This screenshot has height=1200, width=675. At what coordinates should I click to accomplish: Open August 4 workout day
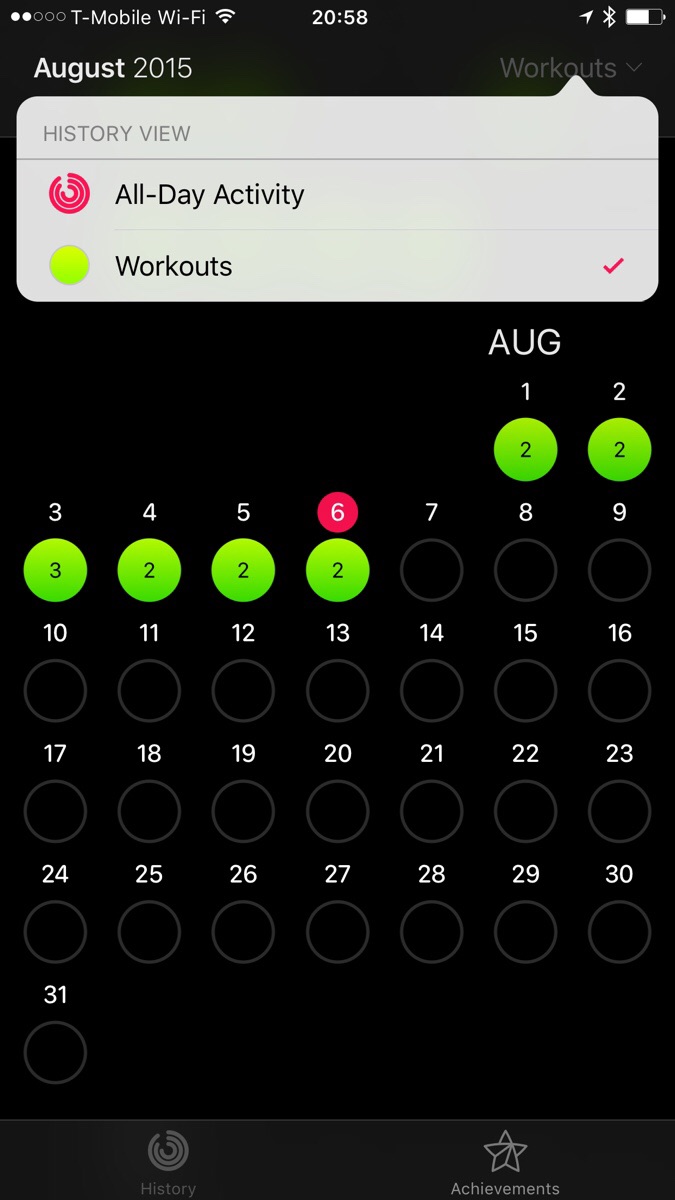click(x=149, y=570)
